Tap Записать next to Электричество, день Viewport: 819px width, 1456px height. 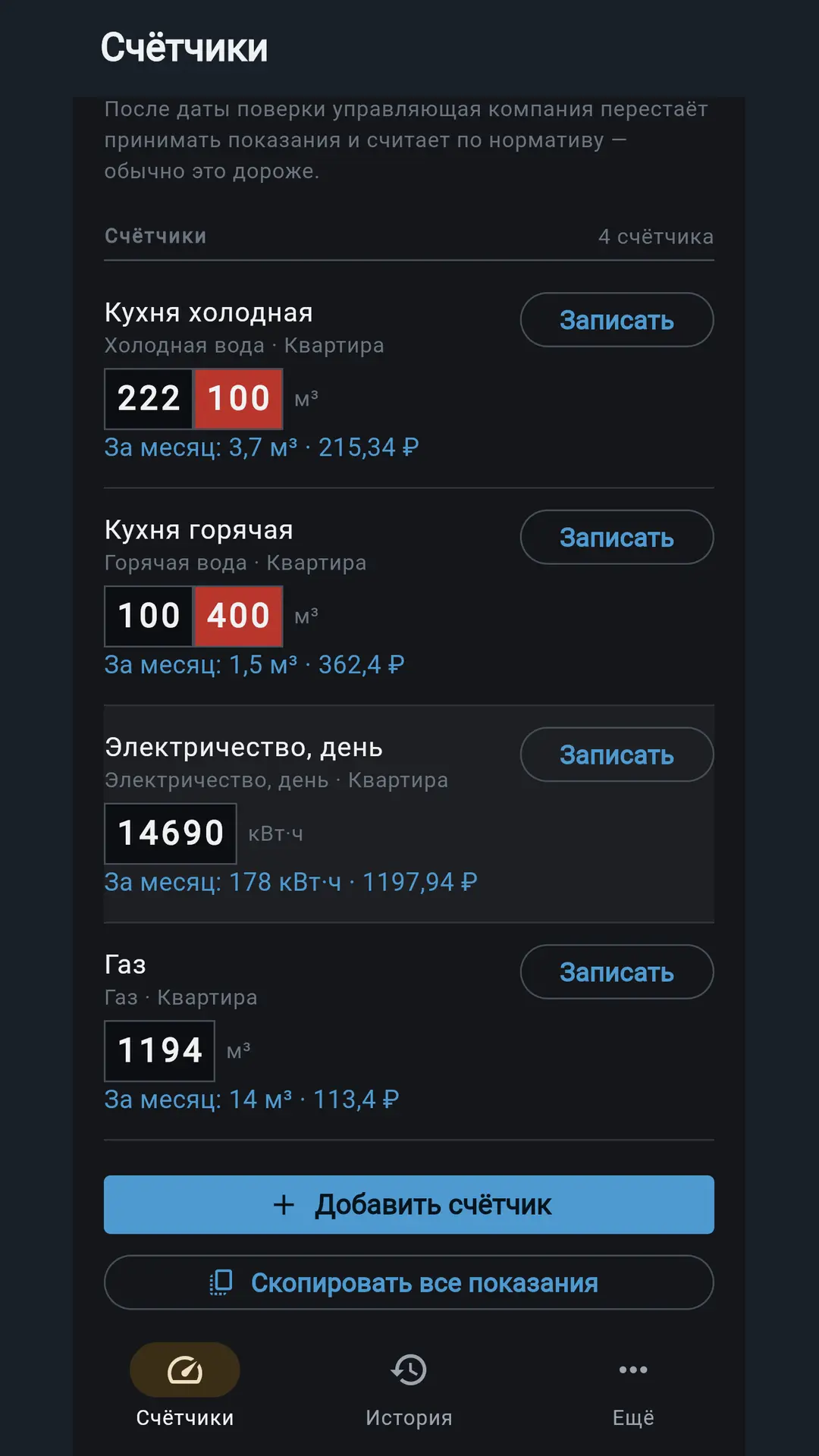(617, 755)
